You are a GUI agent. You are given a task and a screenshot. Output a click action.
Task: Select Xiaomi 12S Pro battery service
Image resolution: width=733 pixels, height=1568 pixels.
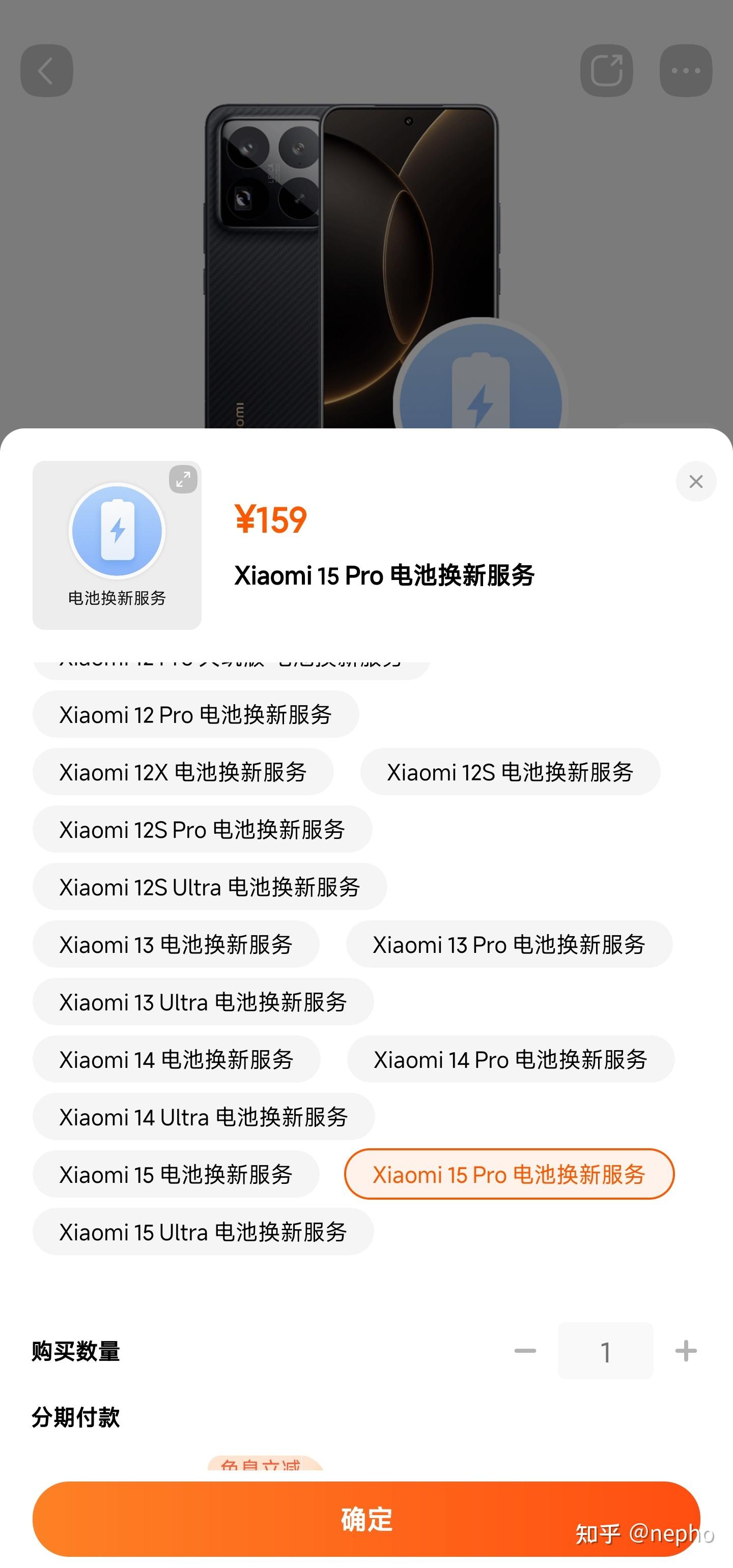click(x=202, y=829)
